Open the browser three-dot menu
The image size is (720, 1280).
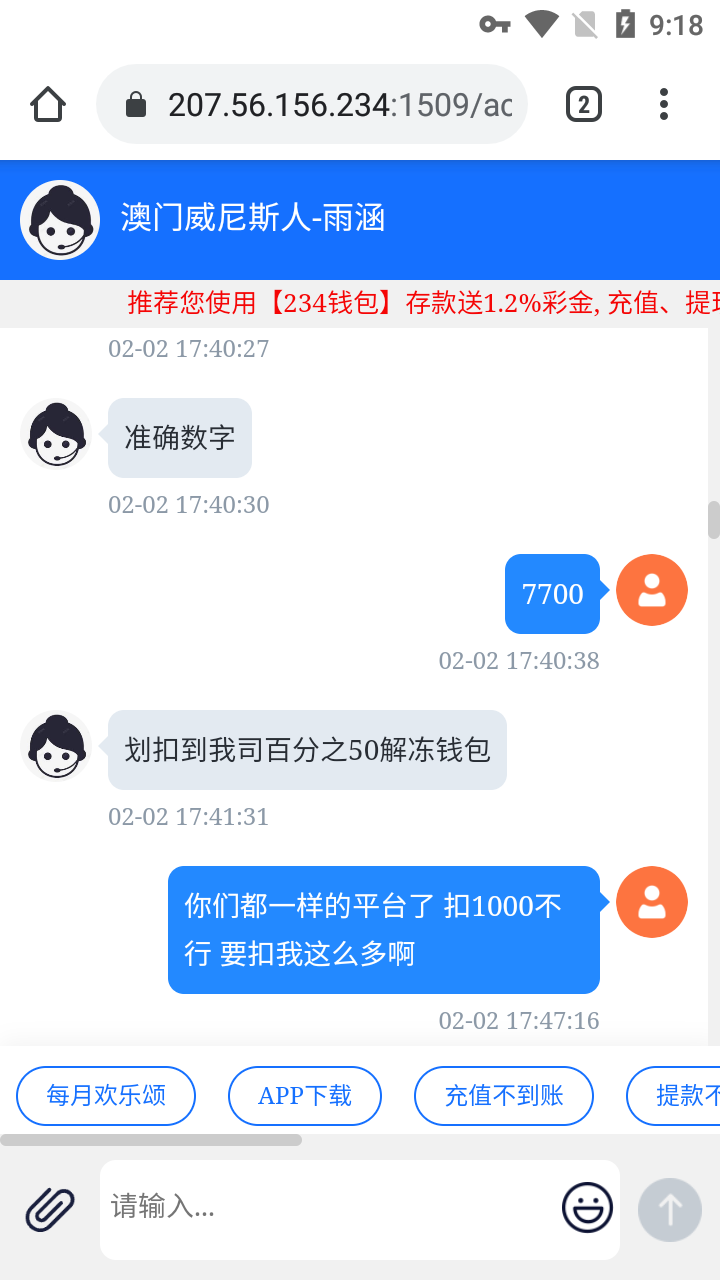pos(664,103)
